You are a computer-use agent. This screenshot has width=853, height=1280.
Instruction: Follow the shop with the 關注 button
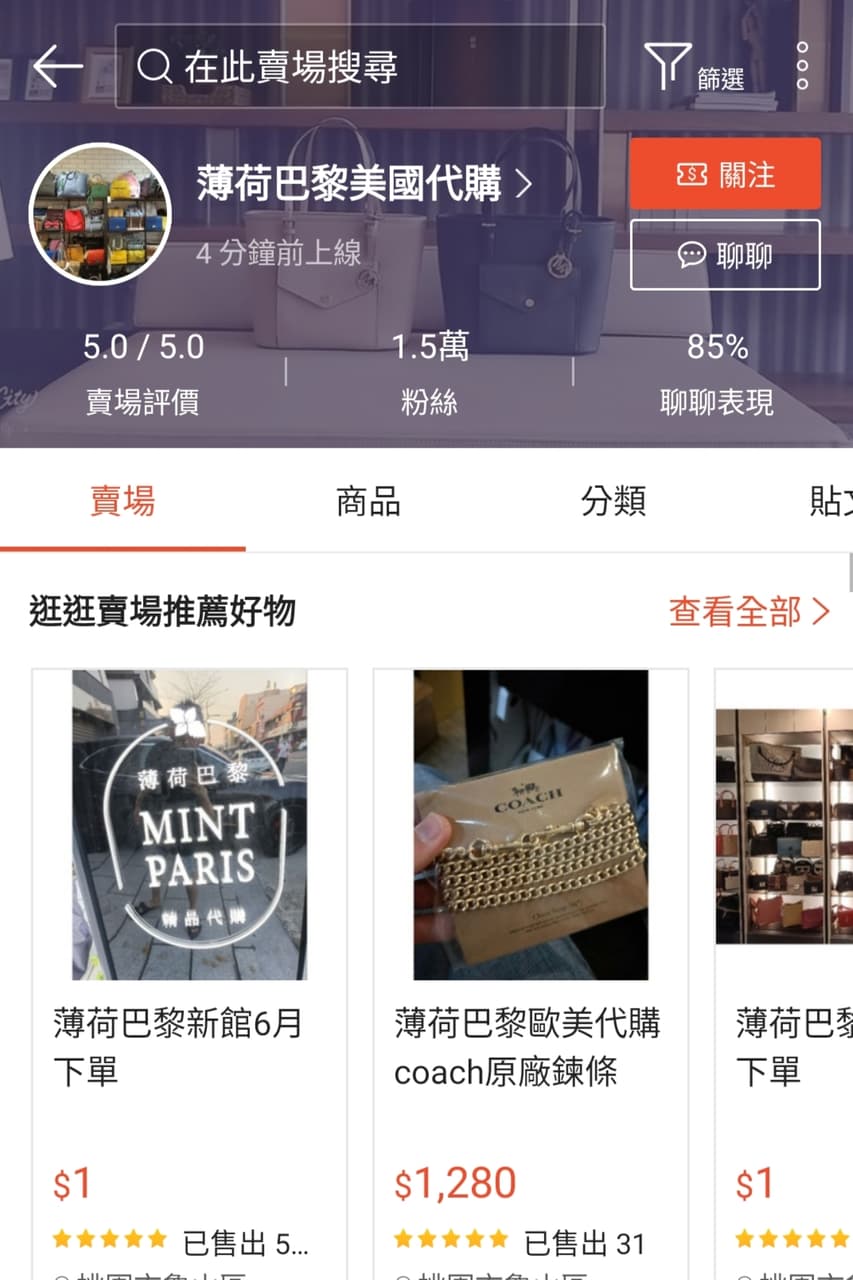click(x=725, y=173)
